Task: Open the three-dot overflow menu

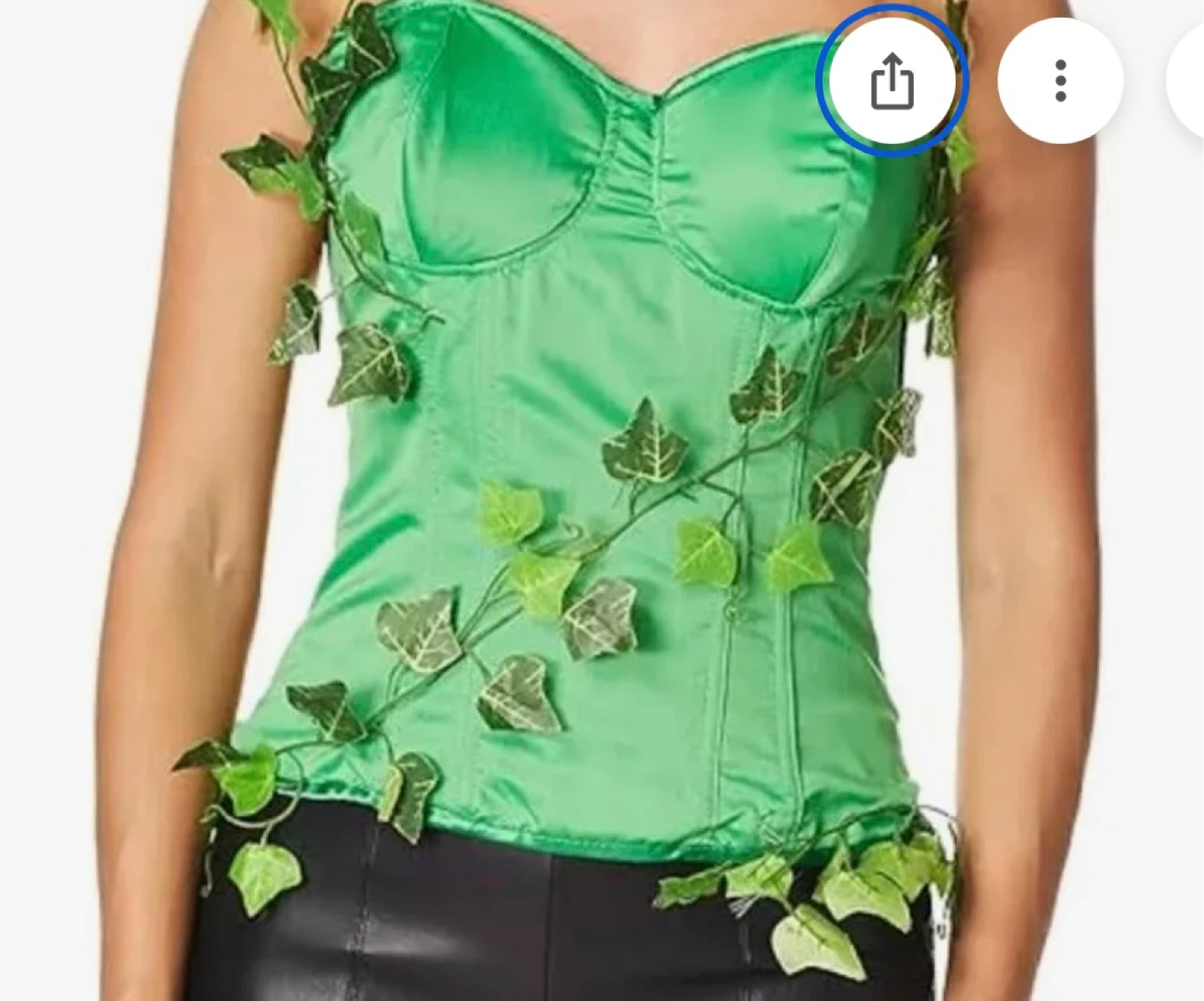Action: click(1060, 81)
